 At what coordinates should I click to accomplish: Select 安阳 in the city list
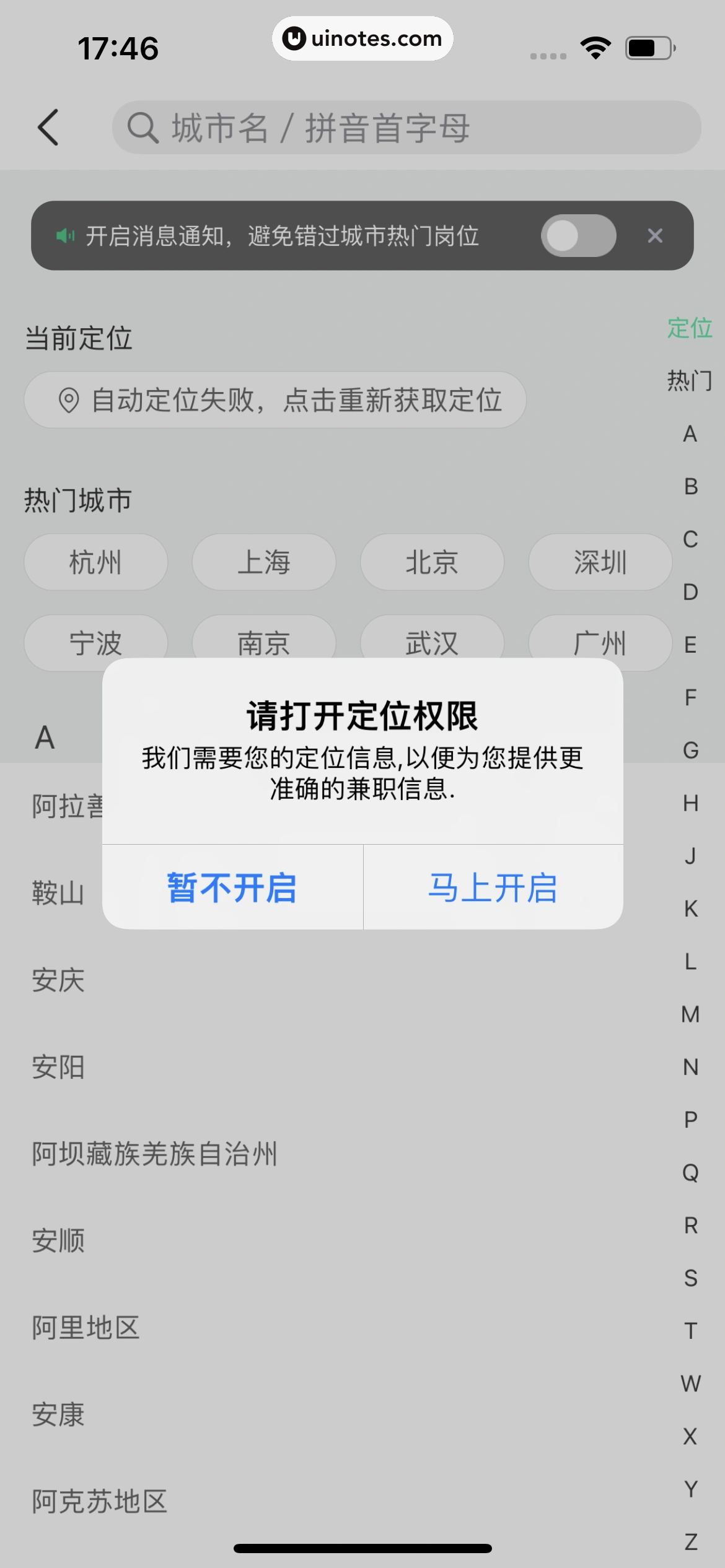pos(58,1067)
